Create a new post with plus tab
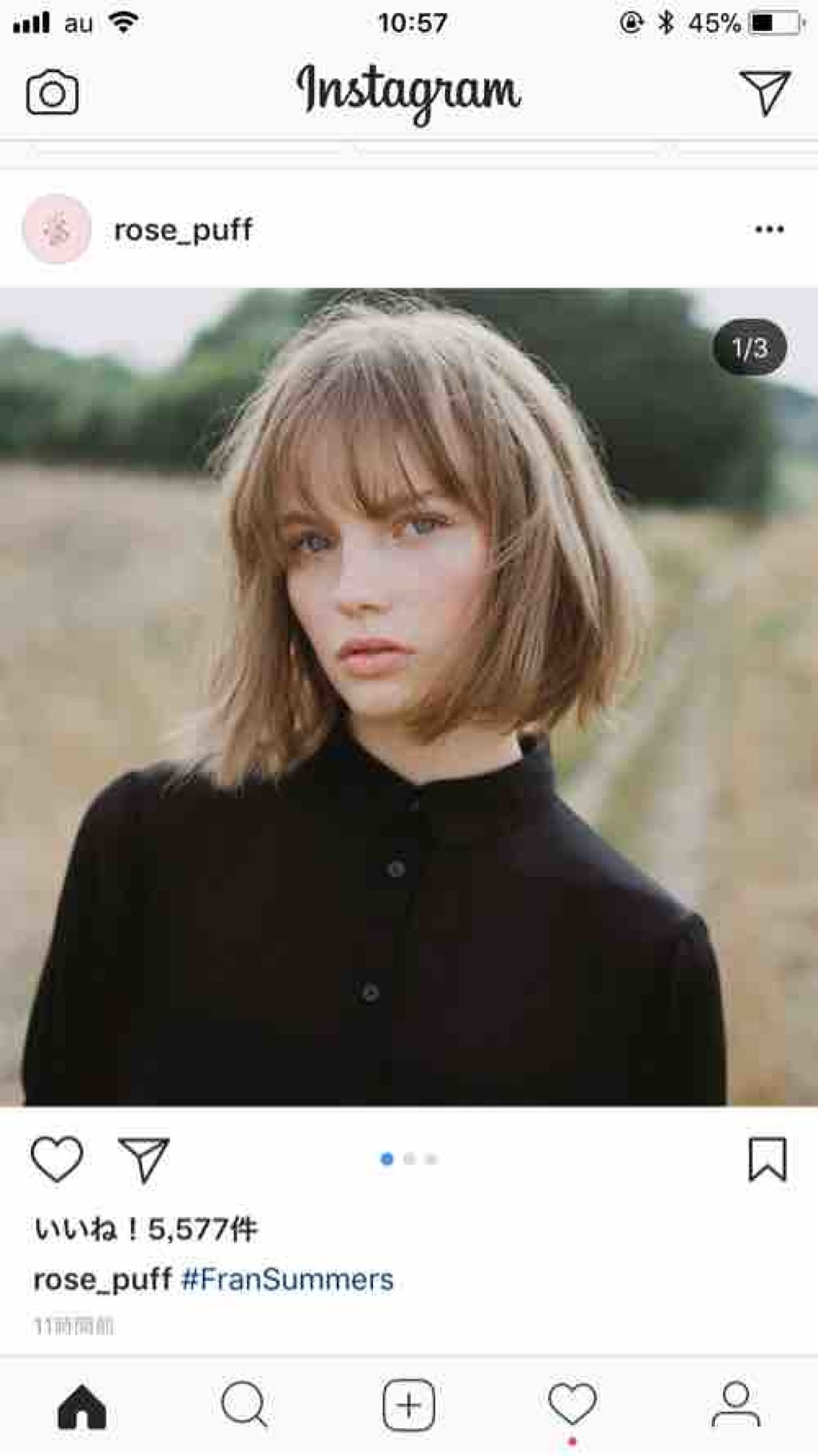The width and height of the screenshot is (818, 1456). click(408, 1405)
